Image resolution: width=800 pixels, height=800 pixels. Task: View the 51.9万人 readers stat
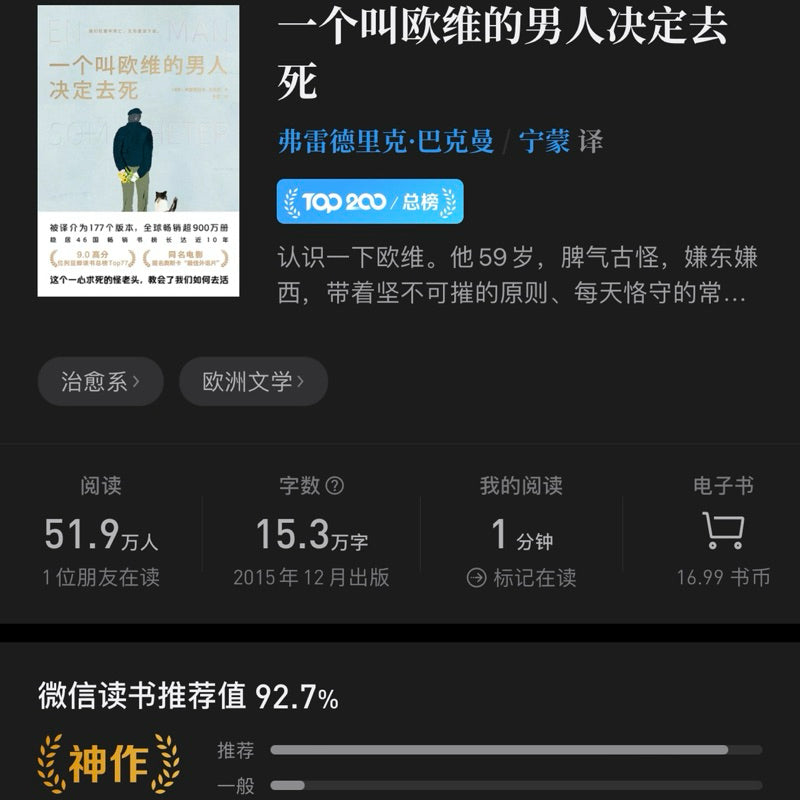click(101, 535)
